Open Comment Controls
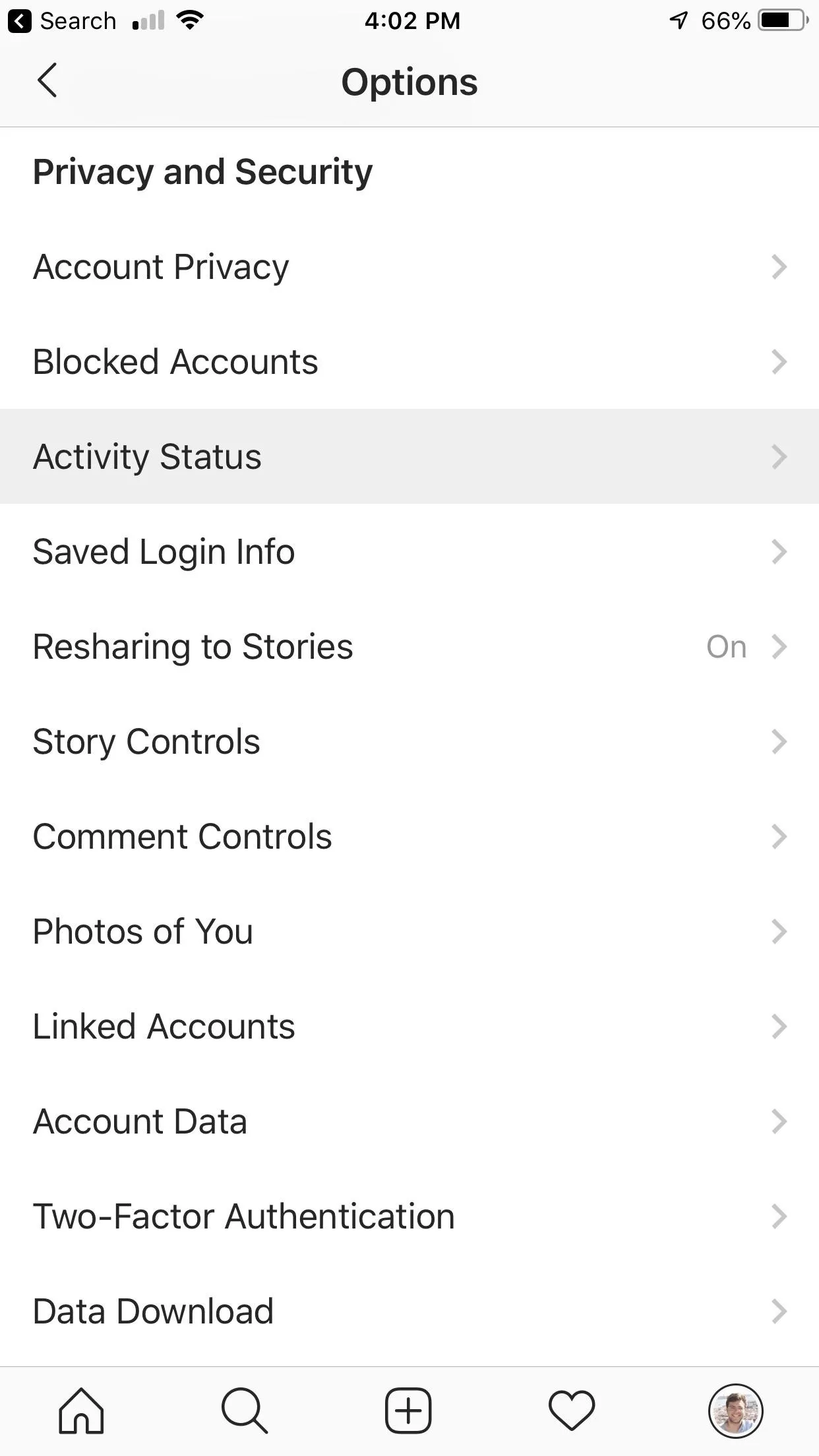Image resolution: width=819 pixels, height=1456 pixels. tap(409, 837)
